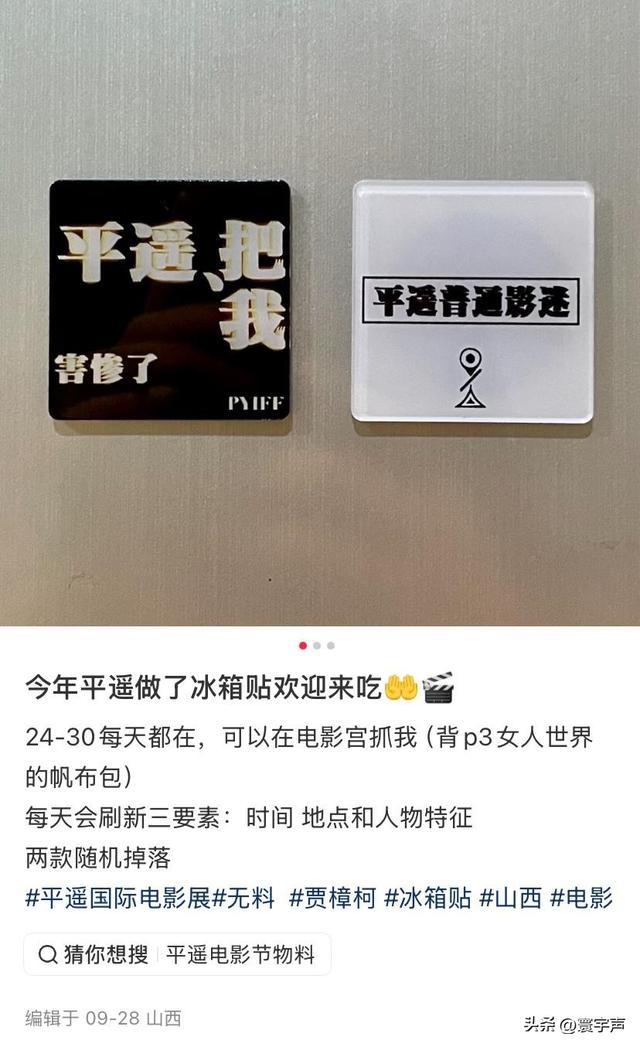Open the #电影 hashtag
Screen dimensions: 640x1047
582,898
